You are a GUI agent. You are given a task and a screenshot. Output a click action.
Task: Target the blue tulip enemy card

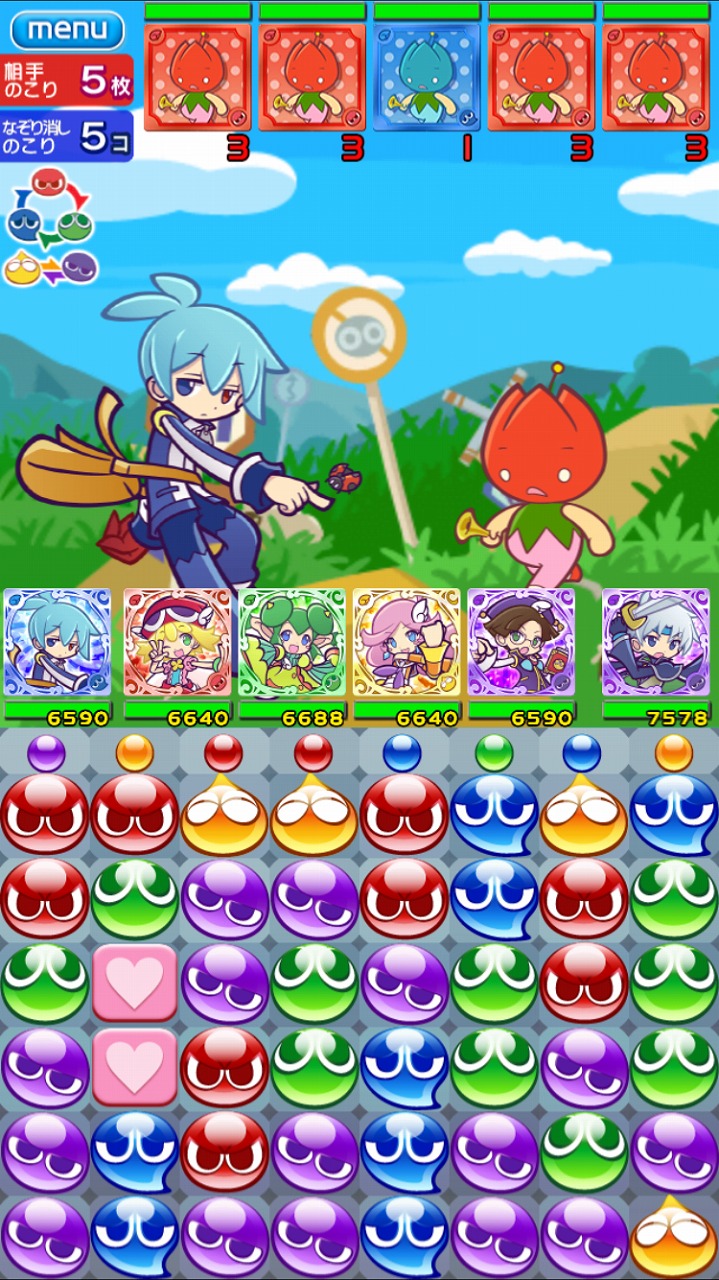pyautogui.click(x=427, y=77)
